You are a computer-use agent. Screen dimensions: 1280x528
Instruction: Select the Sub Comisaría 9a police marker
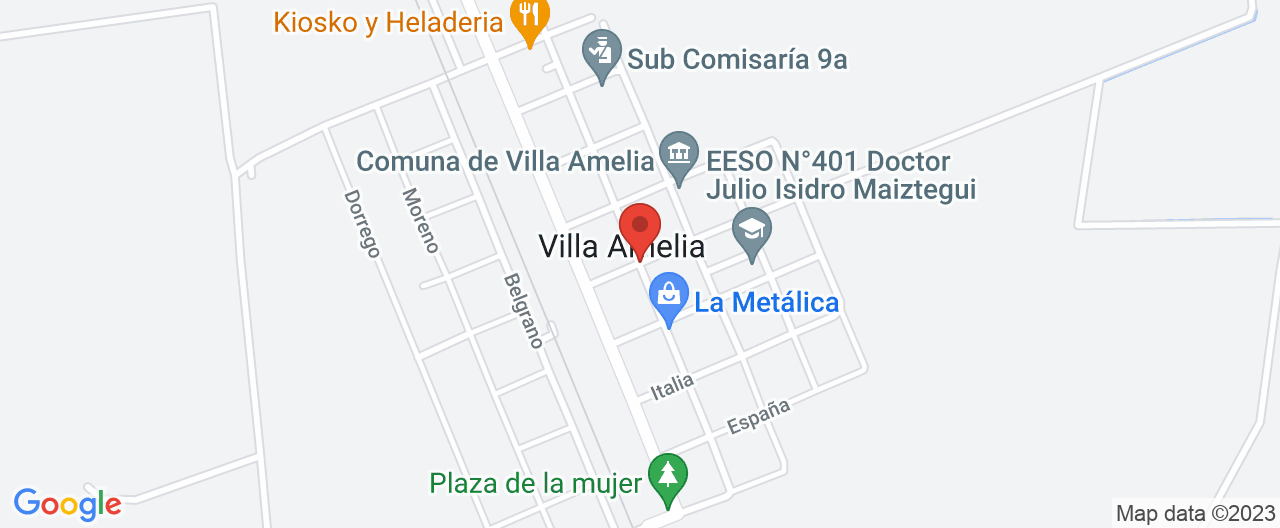pos(602,50)
